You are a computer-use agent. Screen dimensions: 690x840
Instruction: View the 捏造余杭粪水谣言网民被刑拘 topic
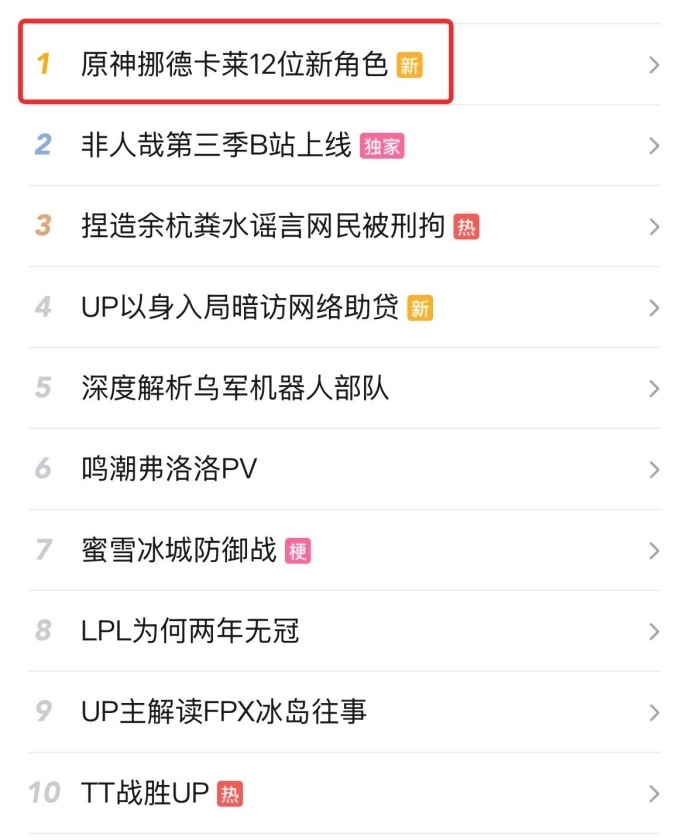(262, 227)
